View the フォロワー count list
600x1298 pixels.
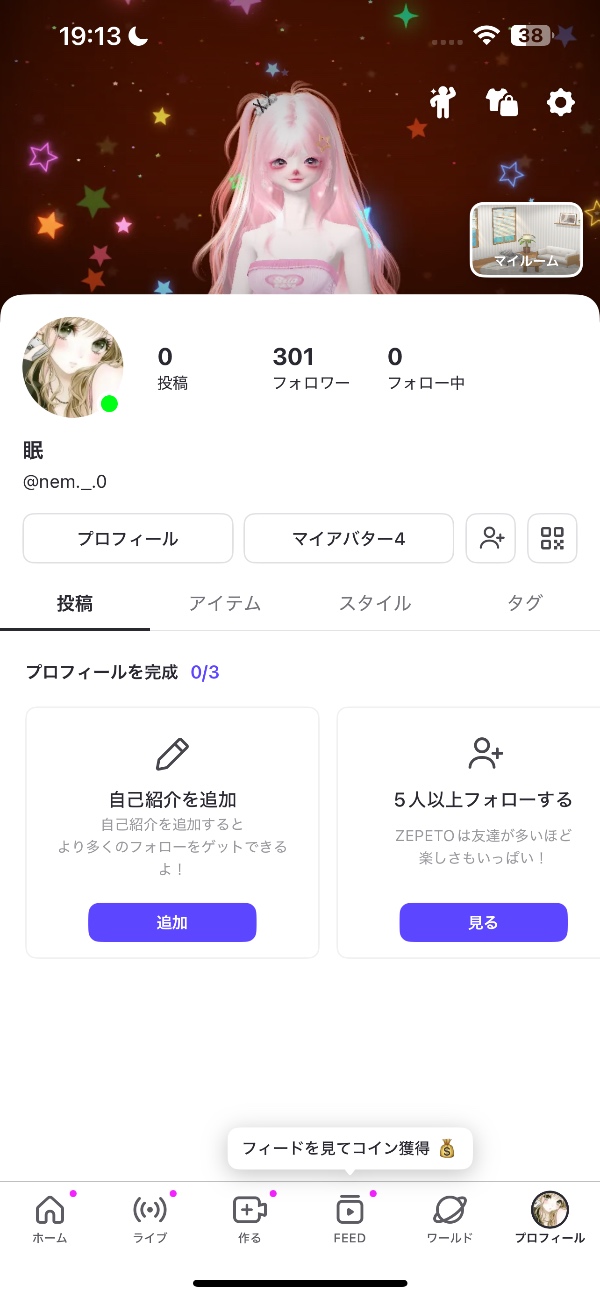pos(310,368)
